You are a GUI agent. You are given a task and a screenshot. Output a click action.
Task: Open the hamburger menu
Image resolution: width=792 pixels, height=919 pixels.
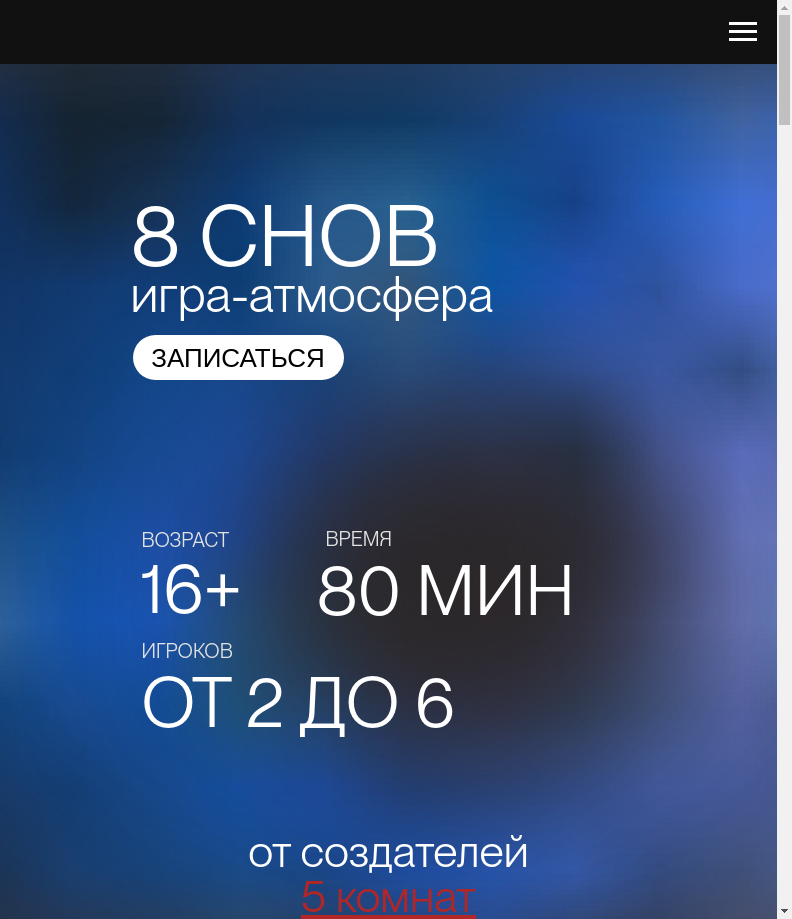point(742,32)
